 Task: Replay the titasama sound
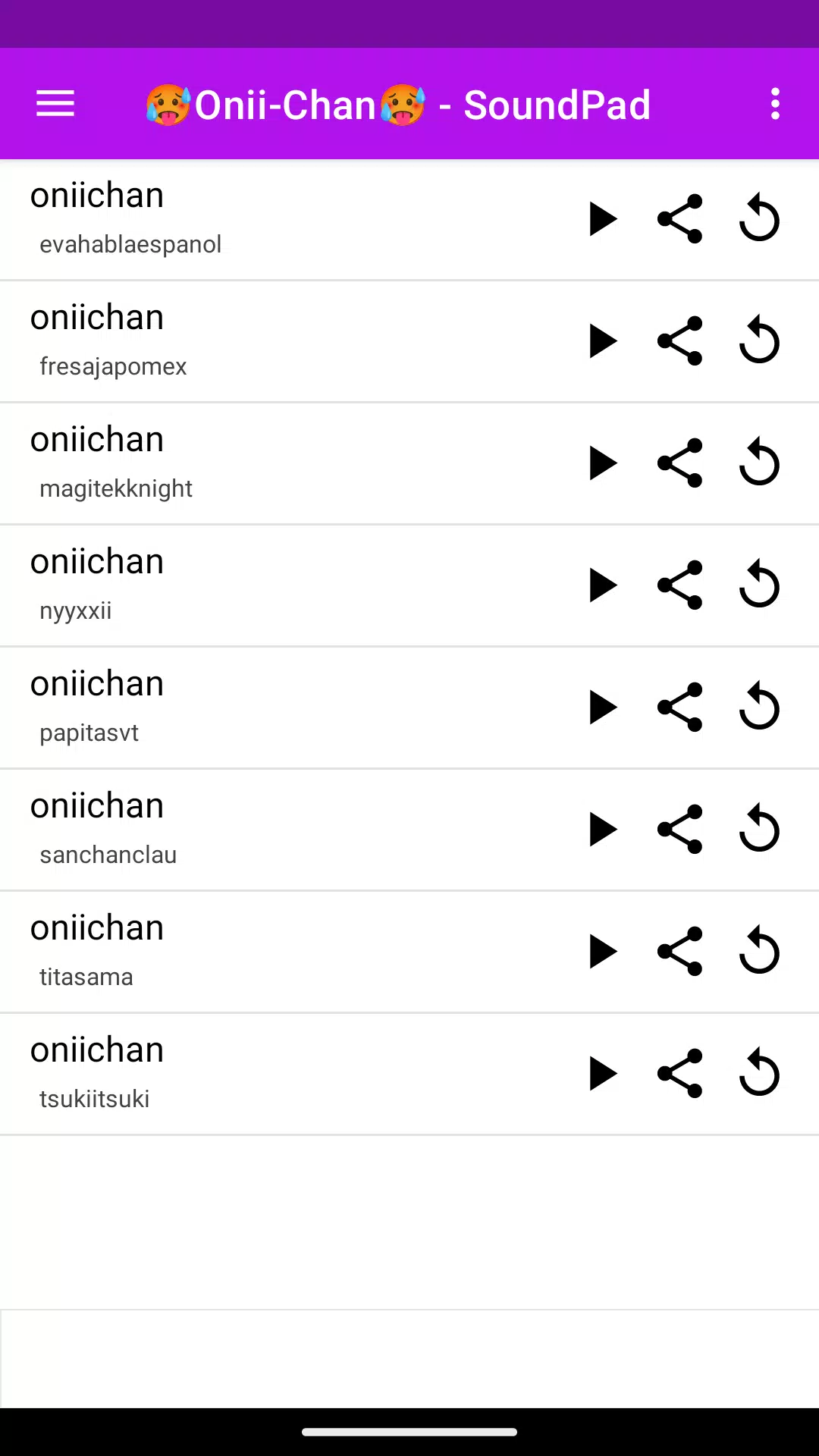tap(759, 952)
